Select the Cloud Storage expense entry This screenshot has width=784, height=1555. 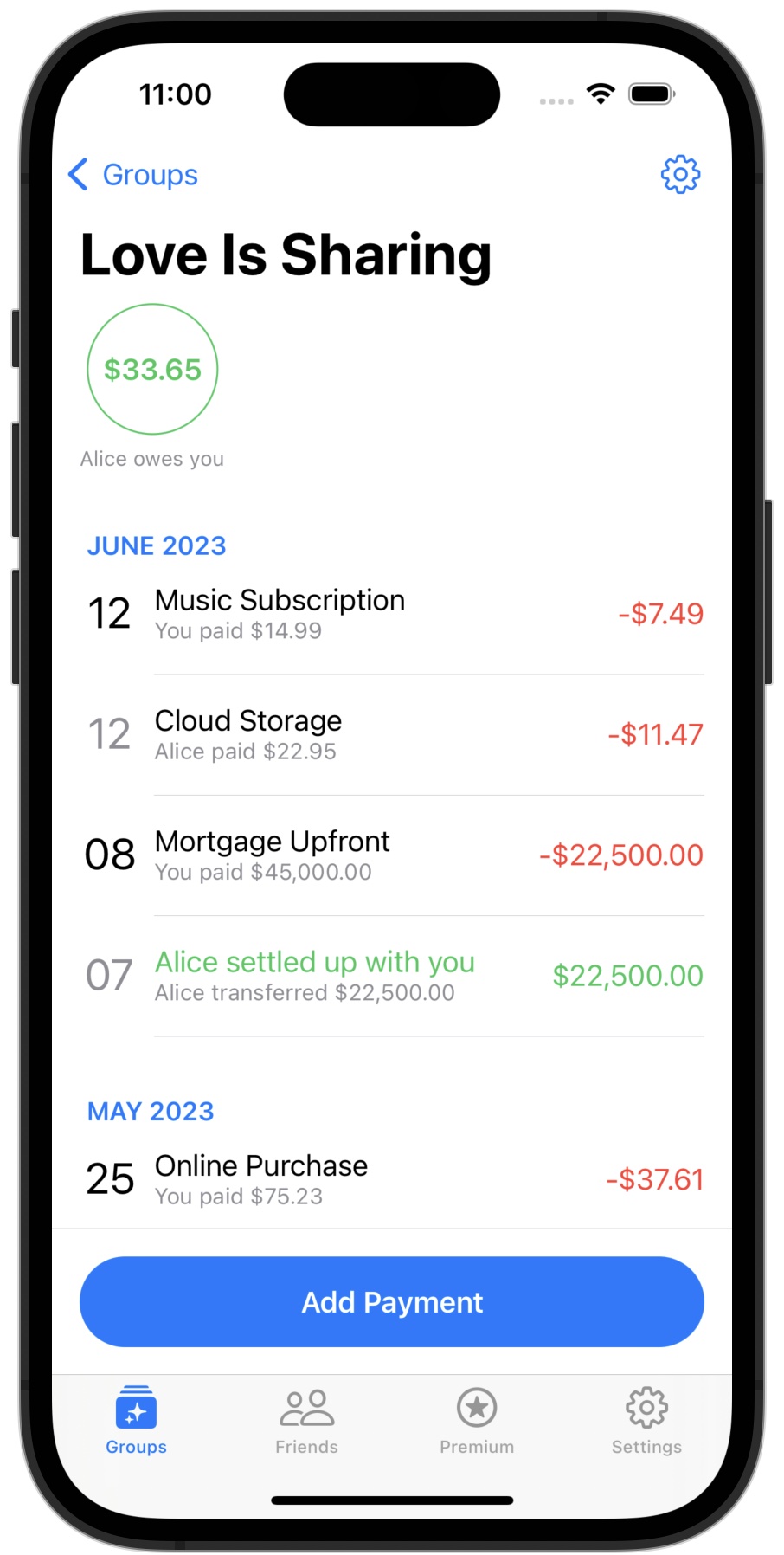389,733
